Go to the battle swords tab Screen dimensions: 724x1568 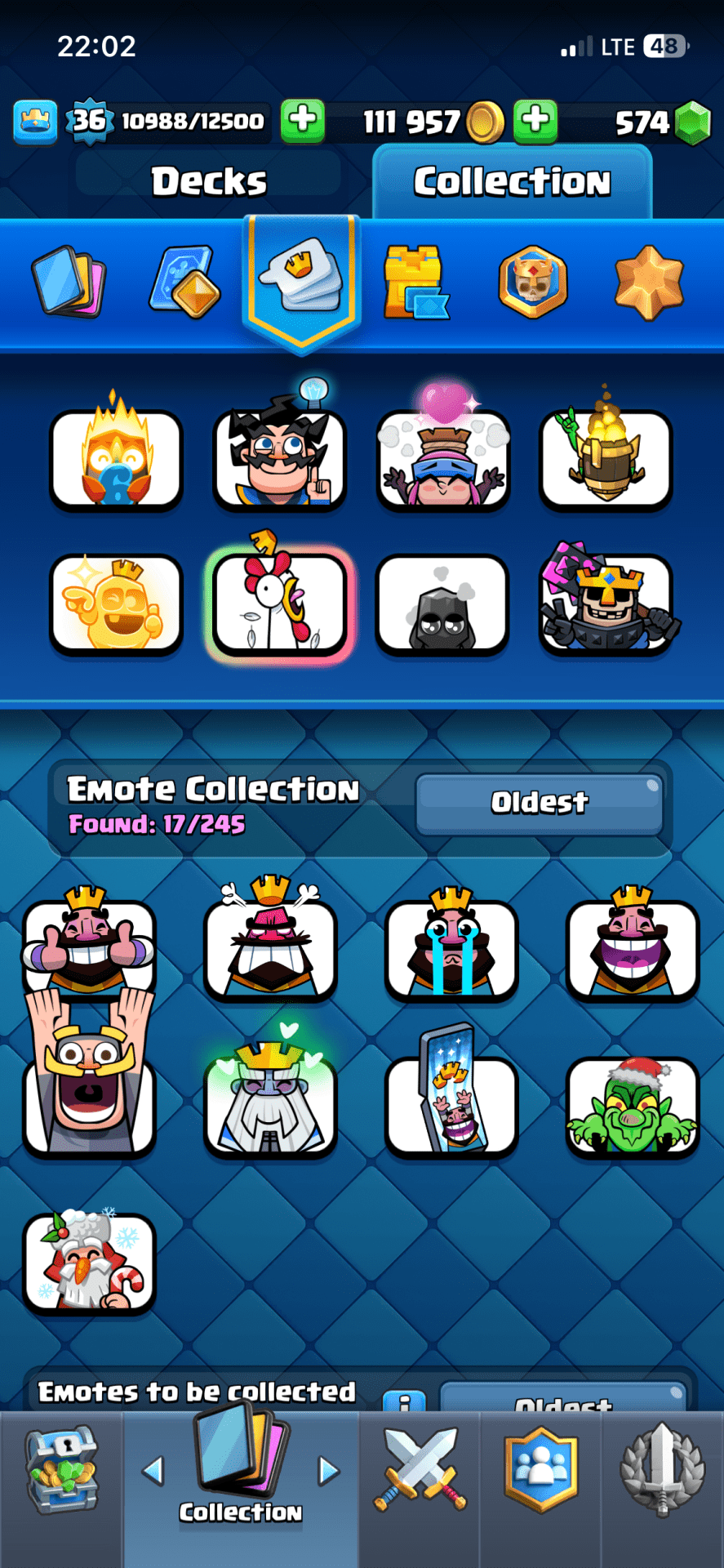point(420,1472)
